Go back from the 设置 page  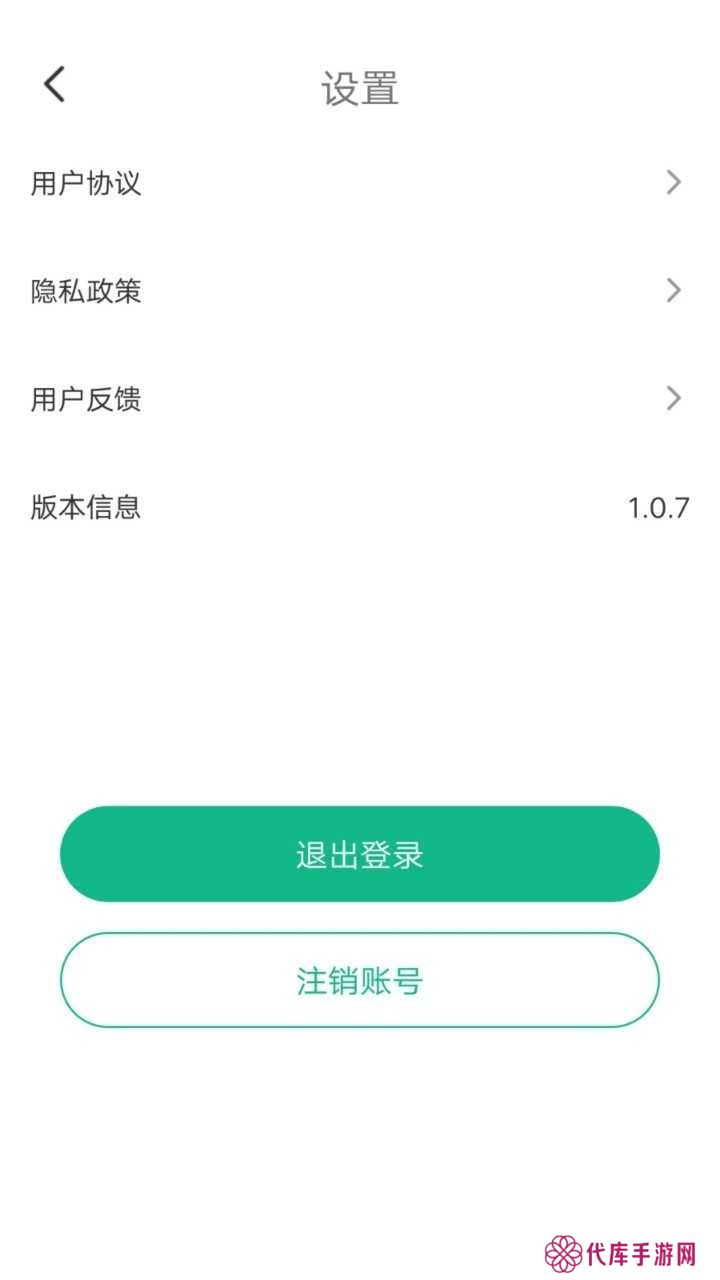pyautogui.click(x=55, y=84)
